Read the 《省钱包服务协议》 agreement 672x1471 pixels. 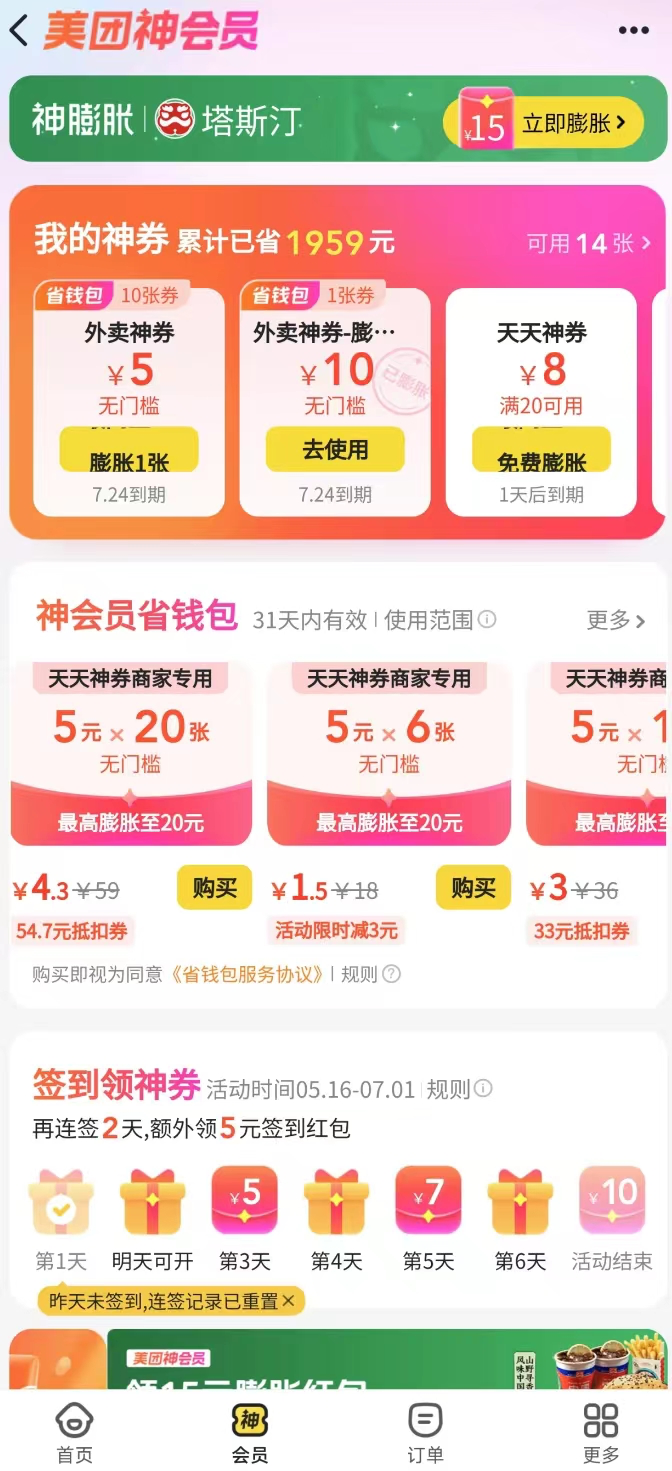tap(248, 974)
